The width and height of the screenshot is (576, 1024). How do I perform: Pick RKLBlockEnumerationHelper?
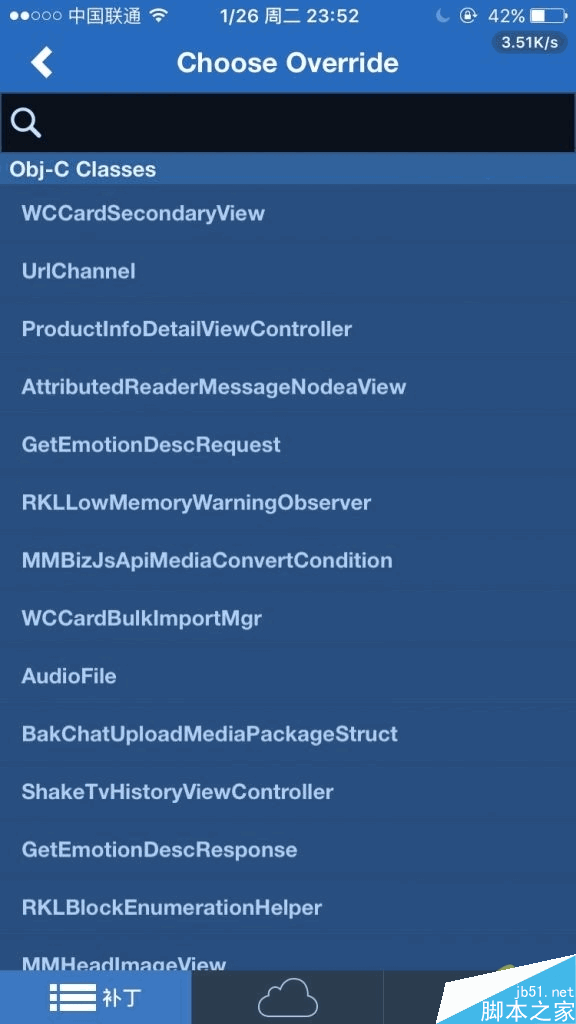click(x=288, y=907)
